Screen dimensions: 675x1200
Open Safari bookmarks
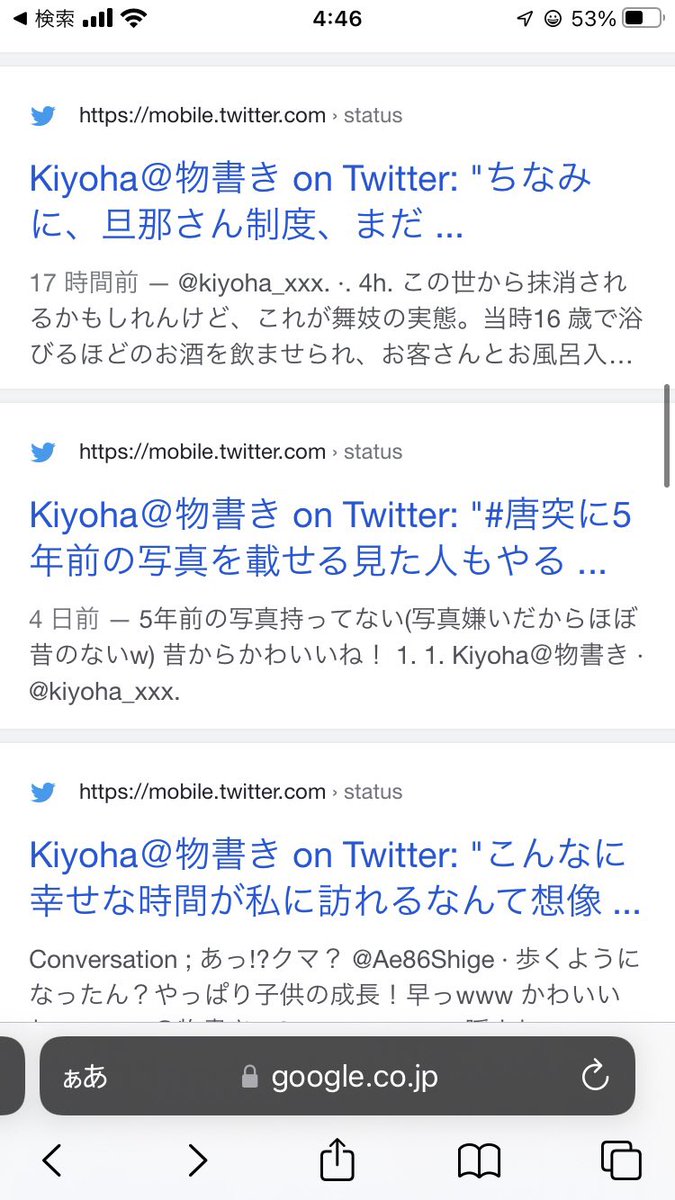(479, 1160)
